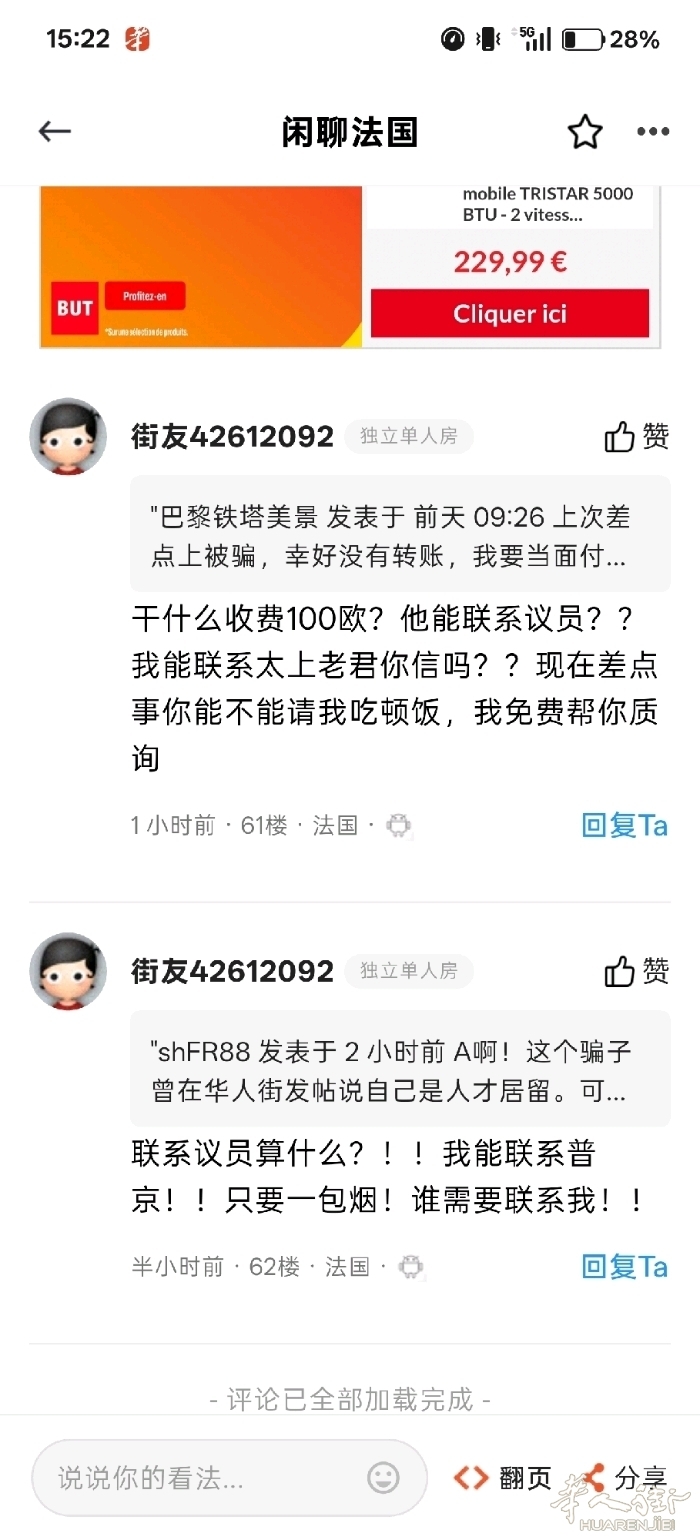Open quoted post from shFR88
This screenshot has width=700, height=1540.
tap(400, 1070)
